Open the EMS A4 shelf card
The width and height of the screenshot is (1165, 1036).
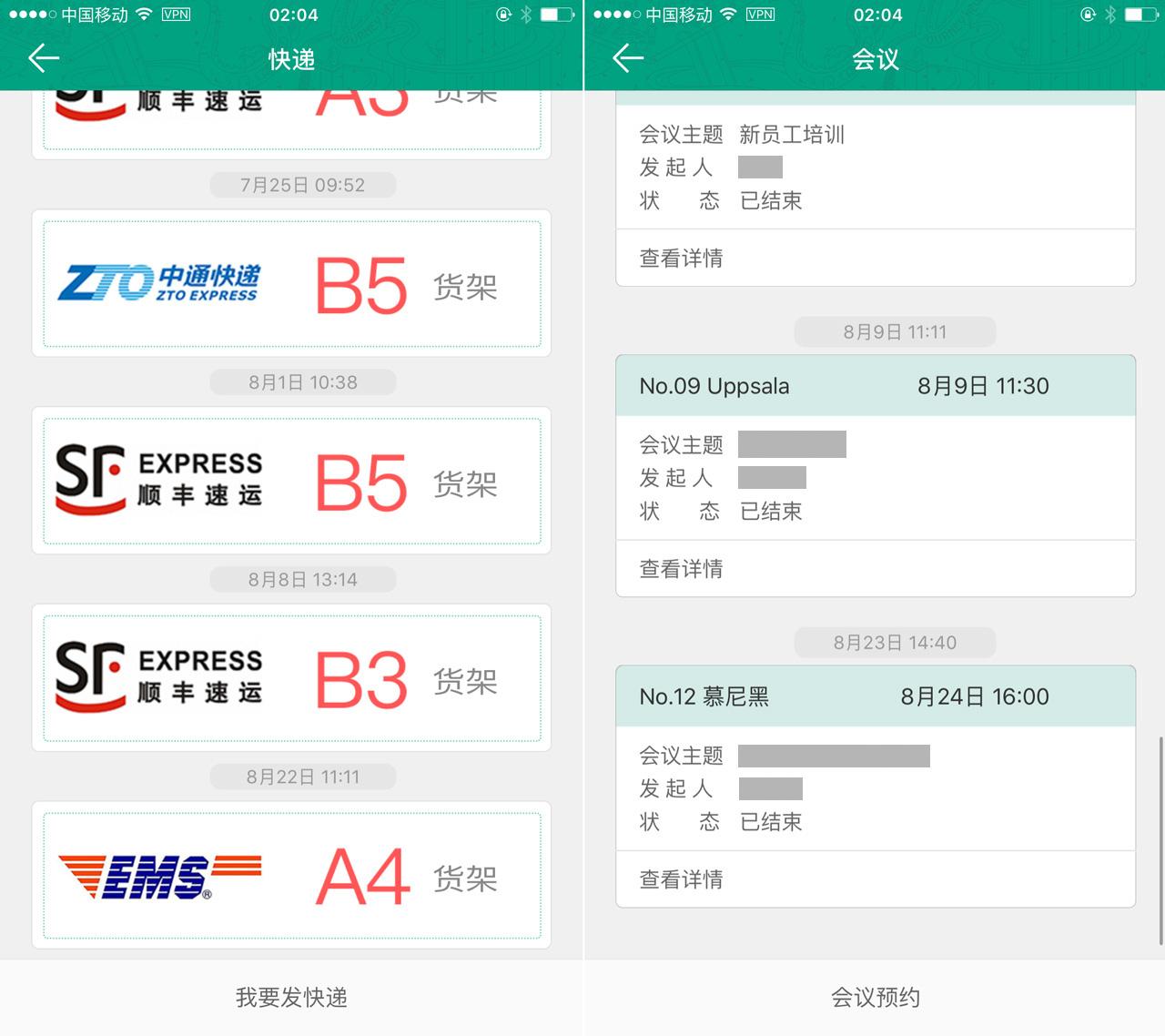(291, 876)
